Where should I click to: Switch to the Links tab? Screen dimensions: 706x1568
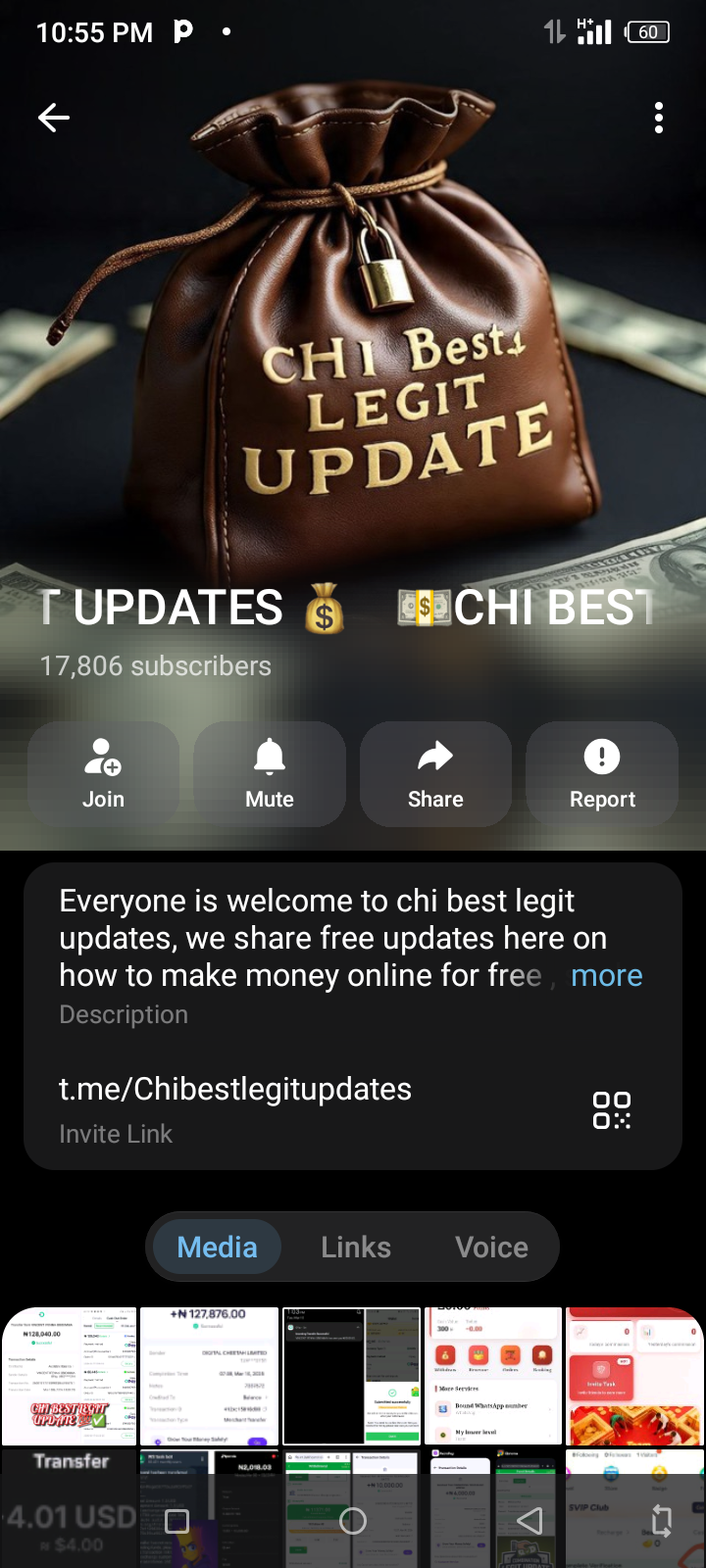tap(356, 1248)
